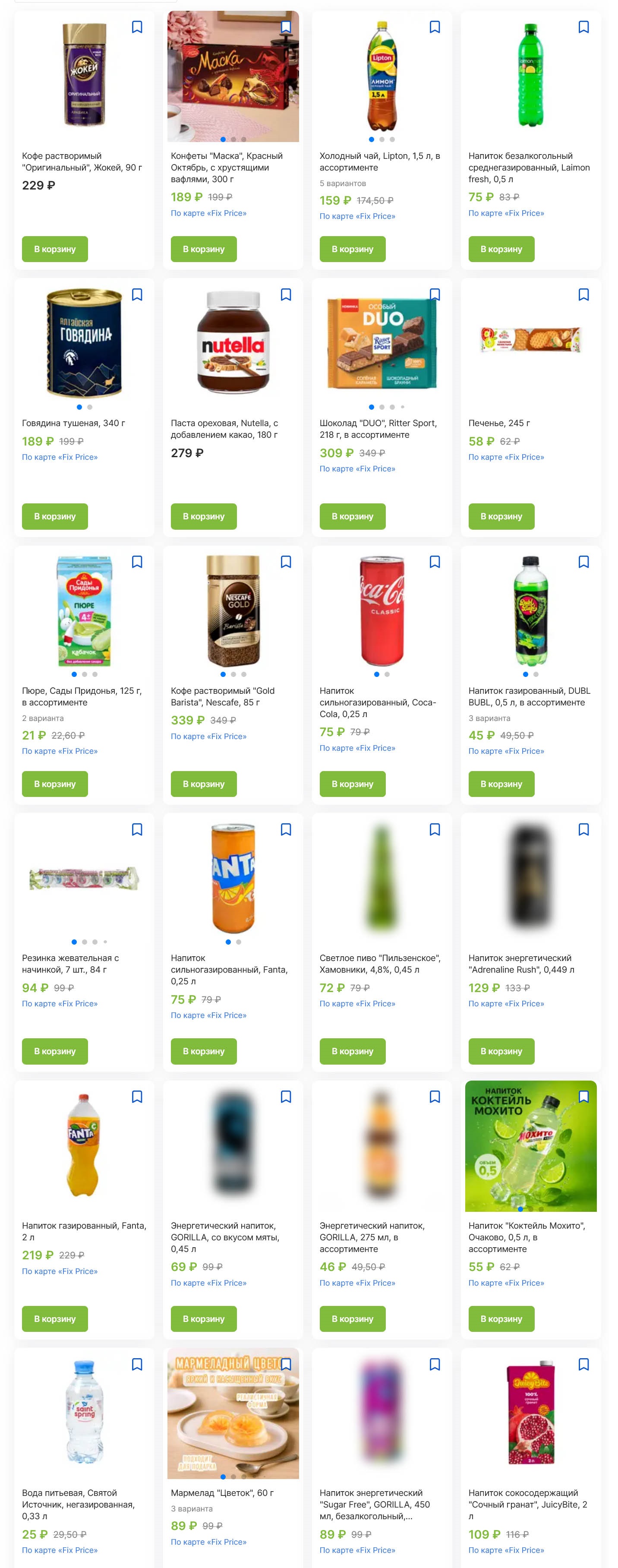This screenshot has height=1568, width=618.
Task: Add chewing gum with filling to cart
Action: (55, 1051)
